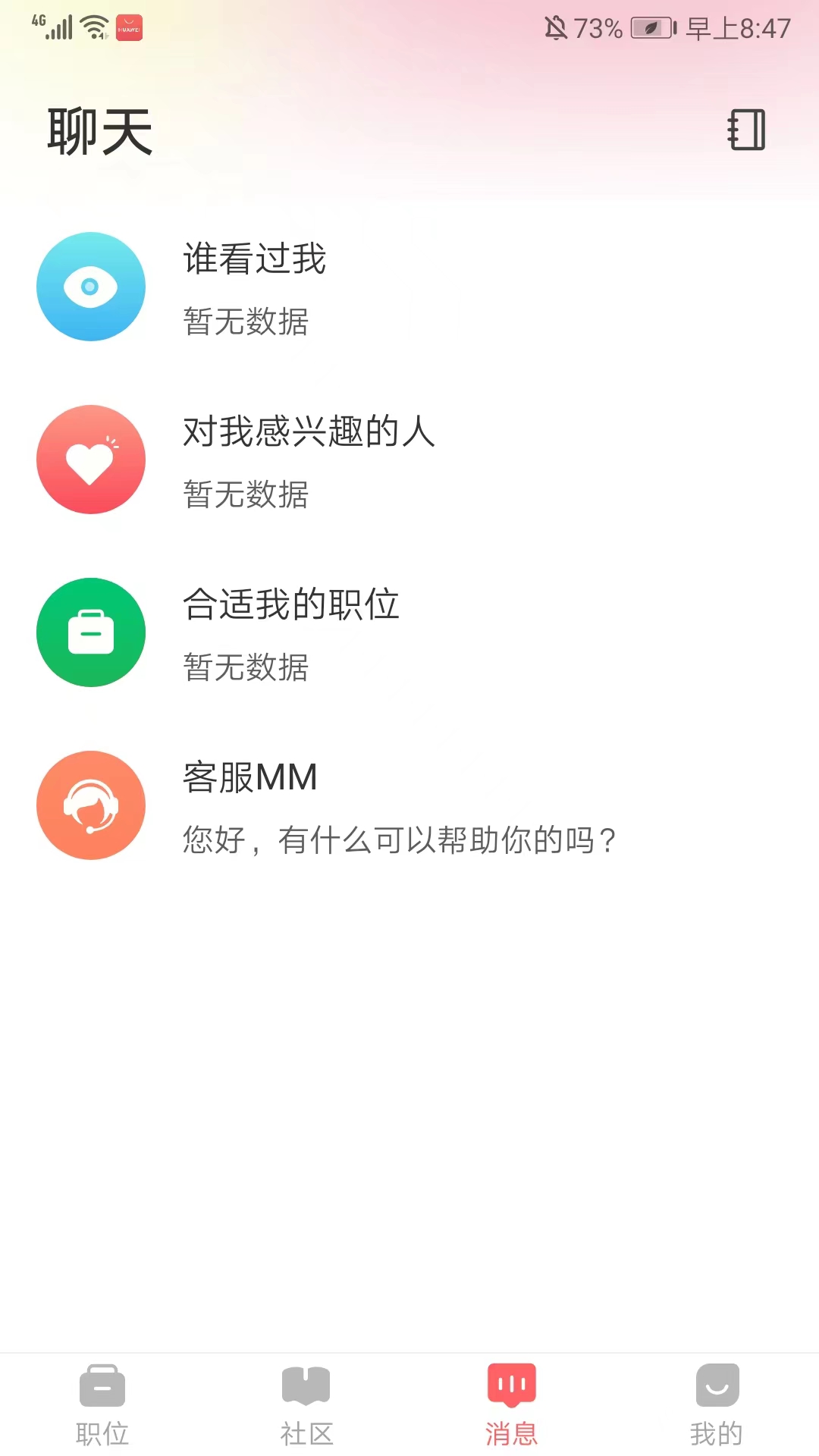Open 对我感兴趣的人 list
819x1456 pixels.
[x=409, y=460]
